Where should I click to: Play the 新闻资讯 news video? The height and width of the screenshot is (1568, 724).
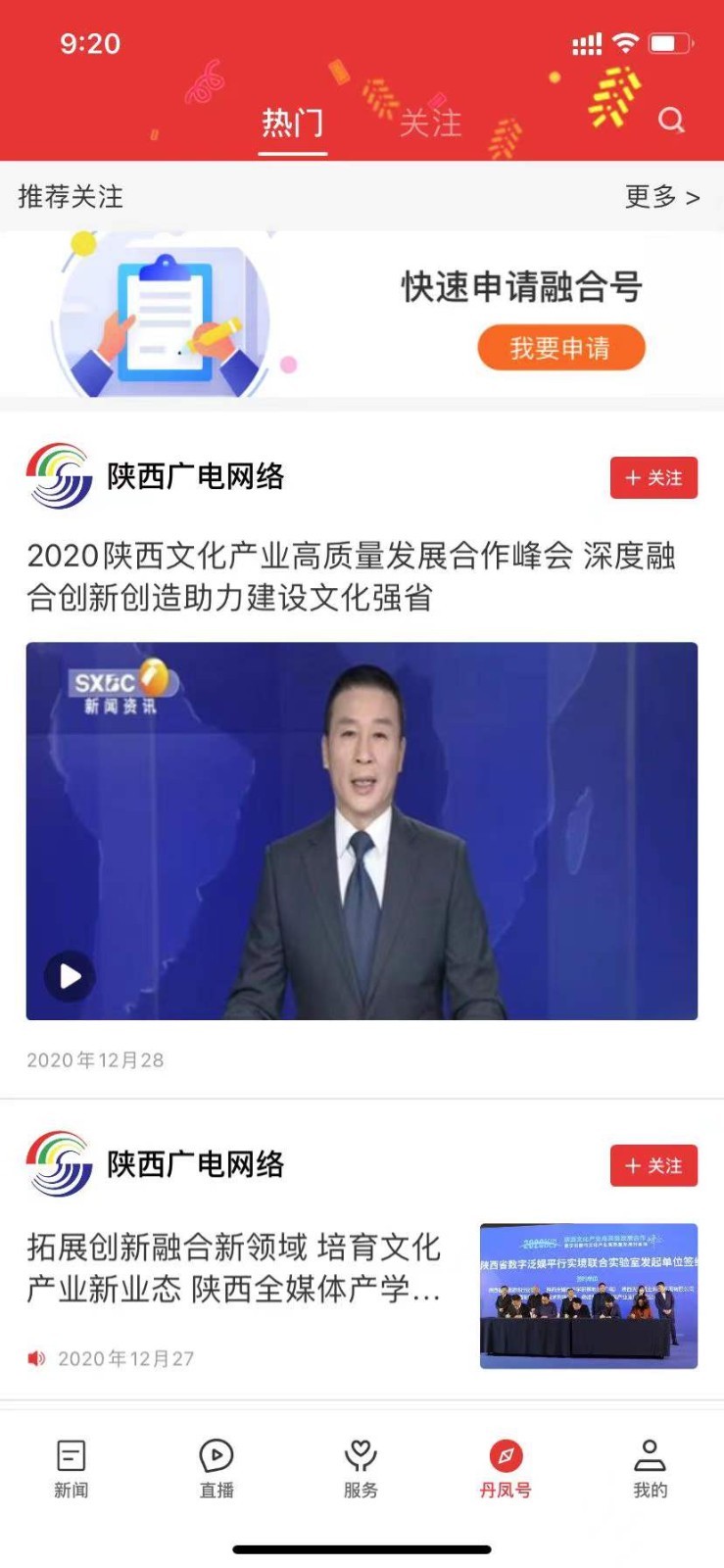click(x=71, y=976)
